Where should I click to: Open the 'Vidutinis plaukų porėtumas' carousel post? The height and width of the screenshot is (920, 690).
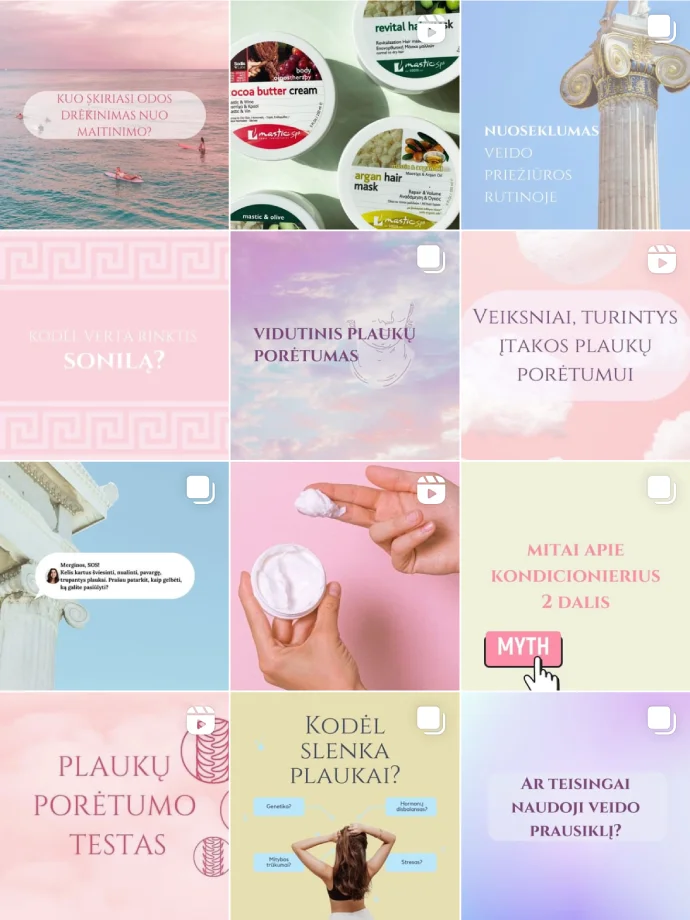pos(345,345)
